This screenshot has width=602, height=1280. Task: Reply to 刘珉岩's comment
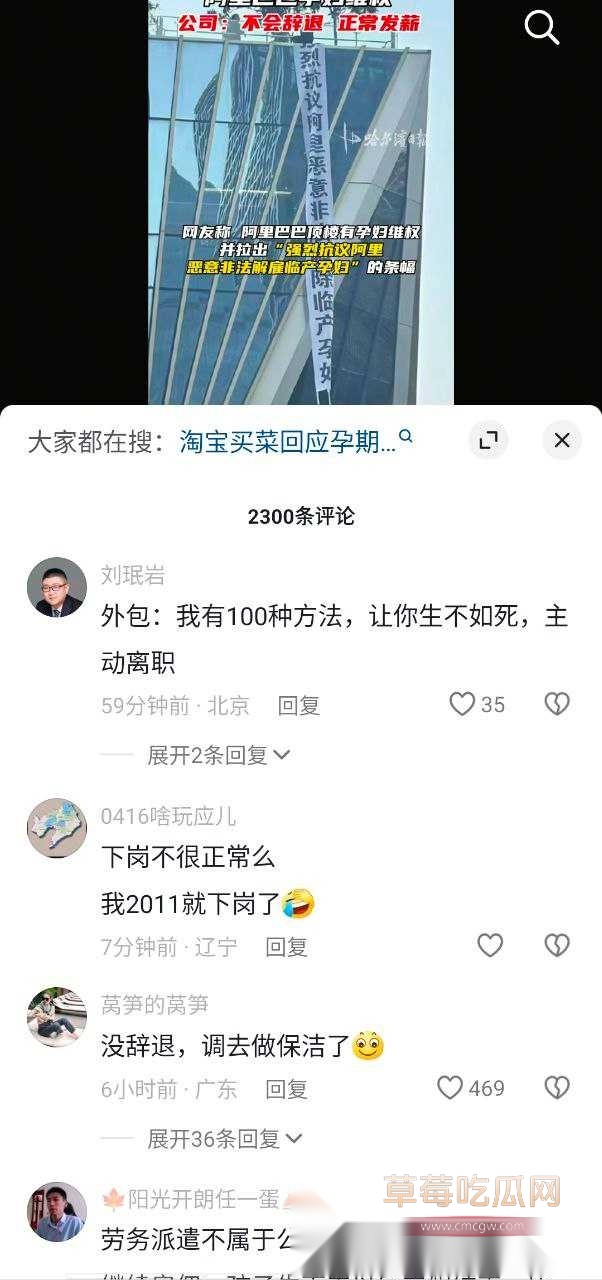tap(298, 706)
